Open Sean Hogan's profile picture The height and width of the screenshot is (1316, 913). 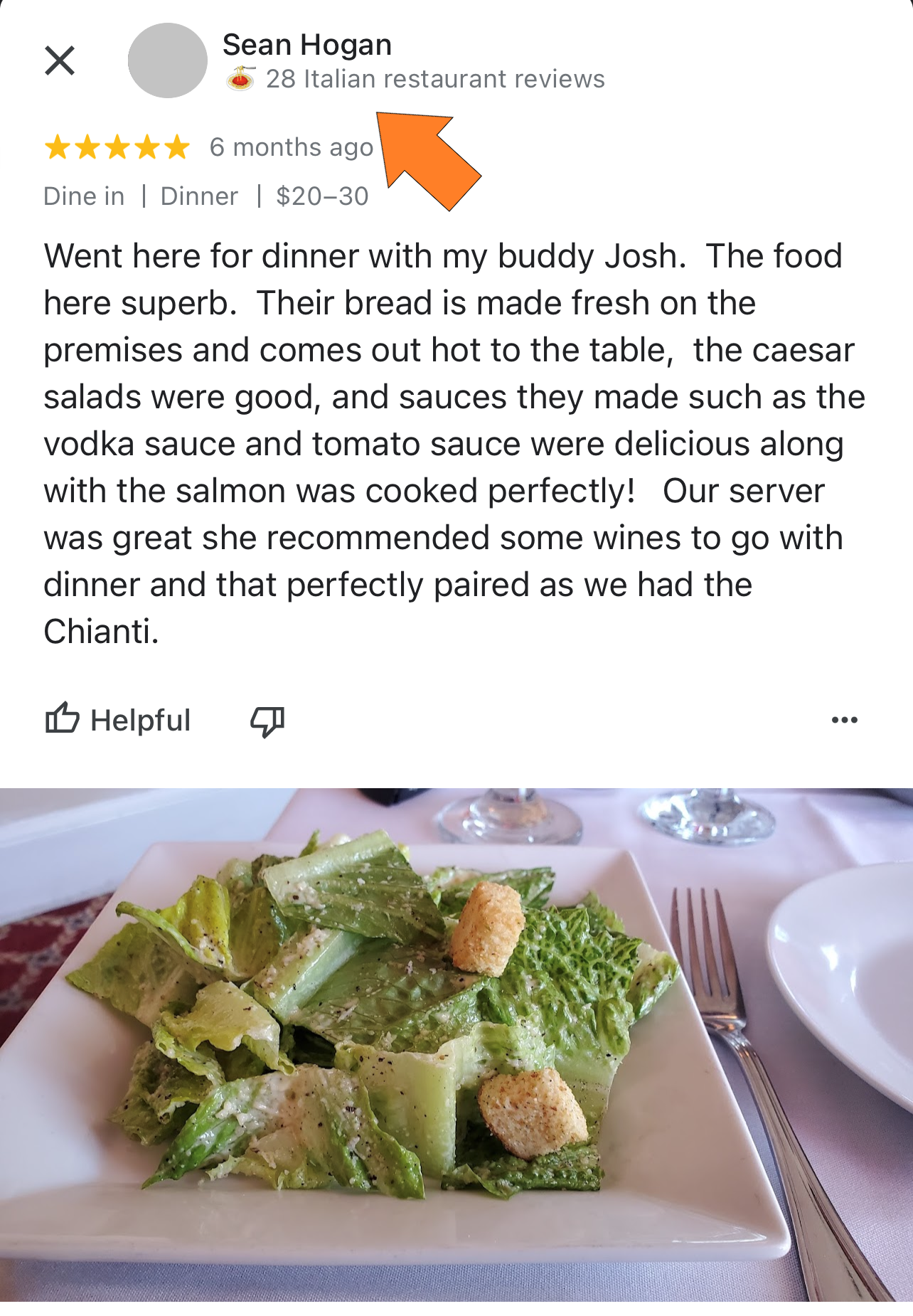(x=168, y=61)
